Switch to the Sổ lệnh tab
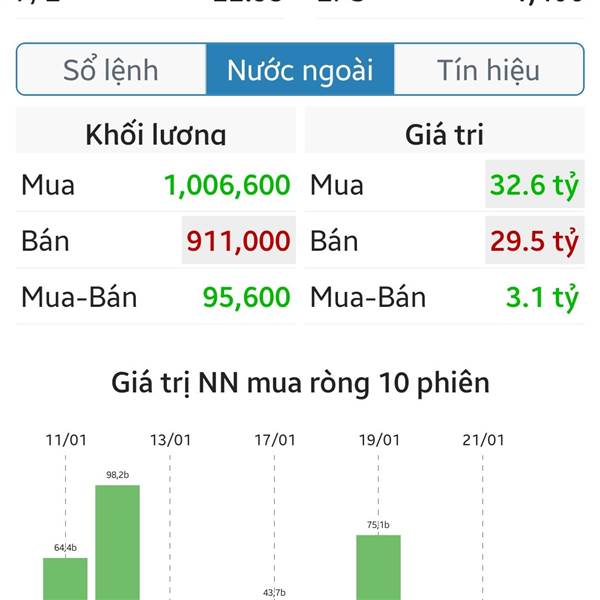 [x=111, y=70]
